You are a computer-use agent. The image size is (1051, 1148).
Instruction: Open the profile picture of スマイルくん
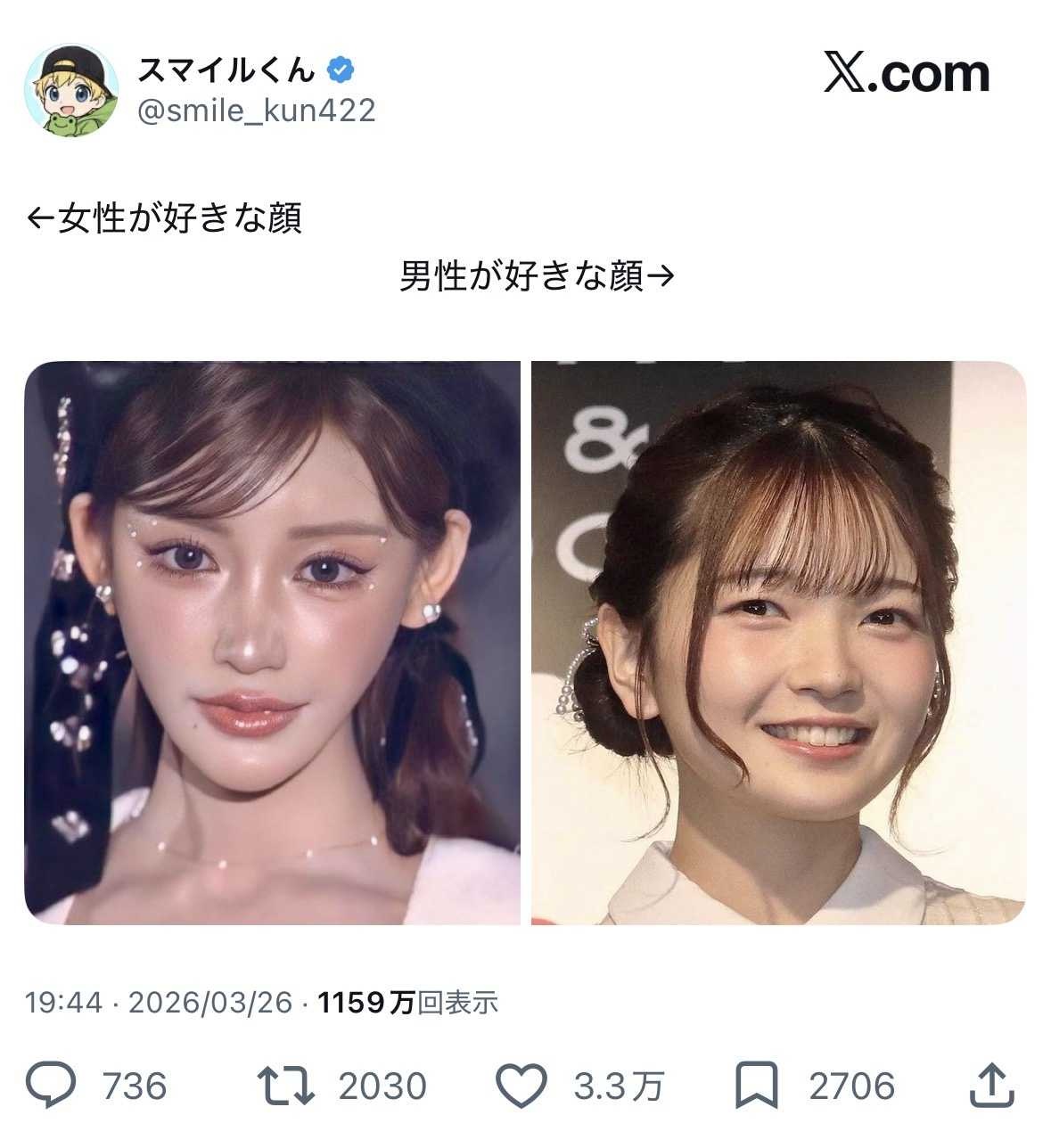click(71, 91)
